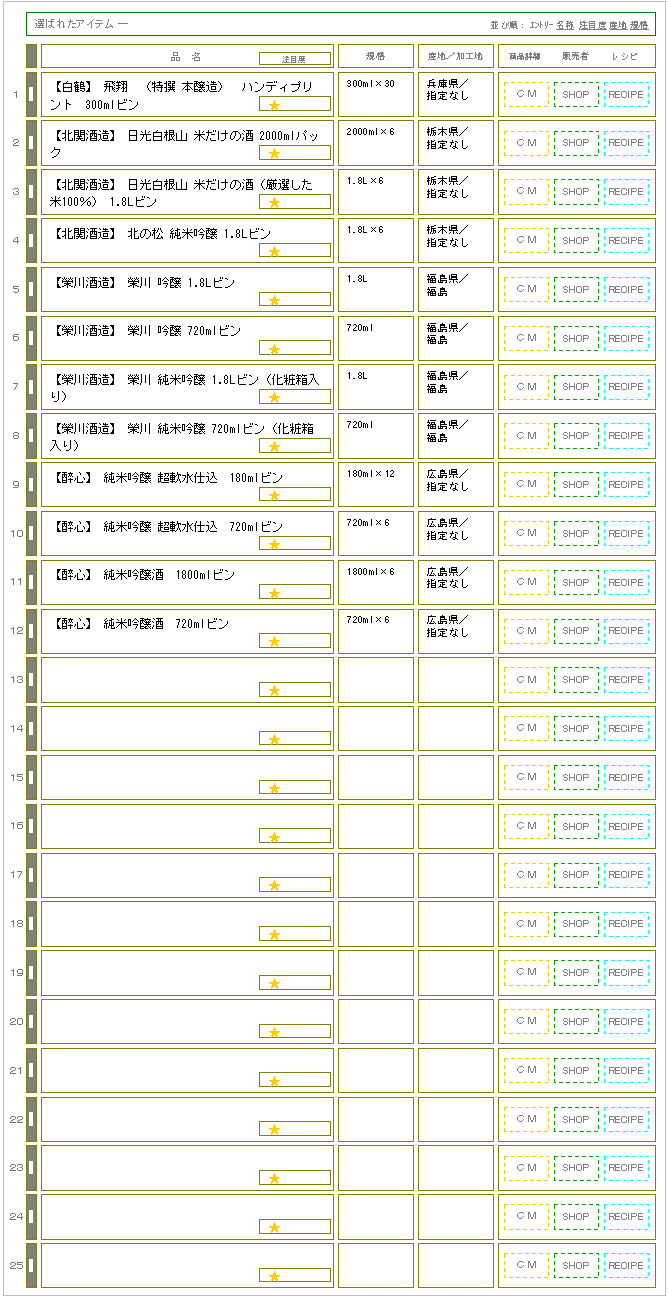Open CM for 白鶴 飛翔 300mlビン
668x1298 pixels.
(x=526, y=94)
